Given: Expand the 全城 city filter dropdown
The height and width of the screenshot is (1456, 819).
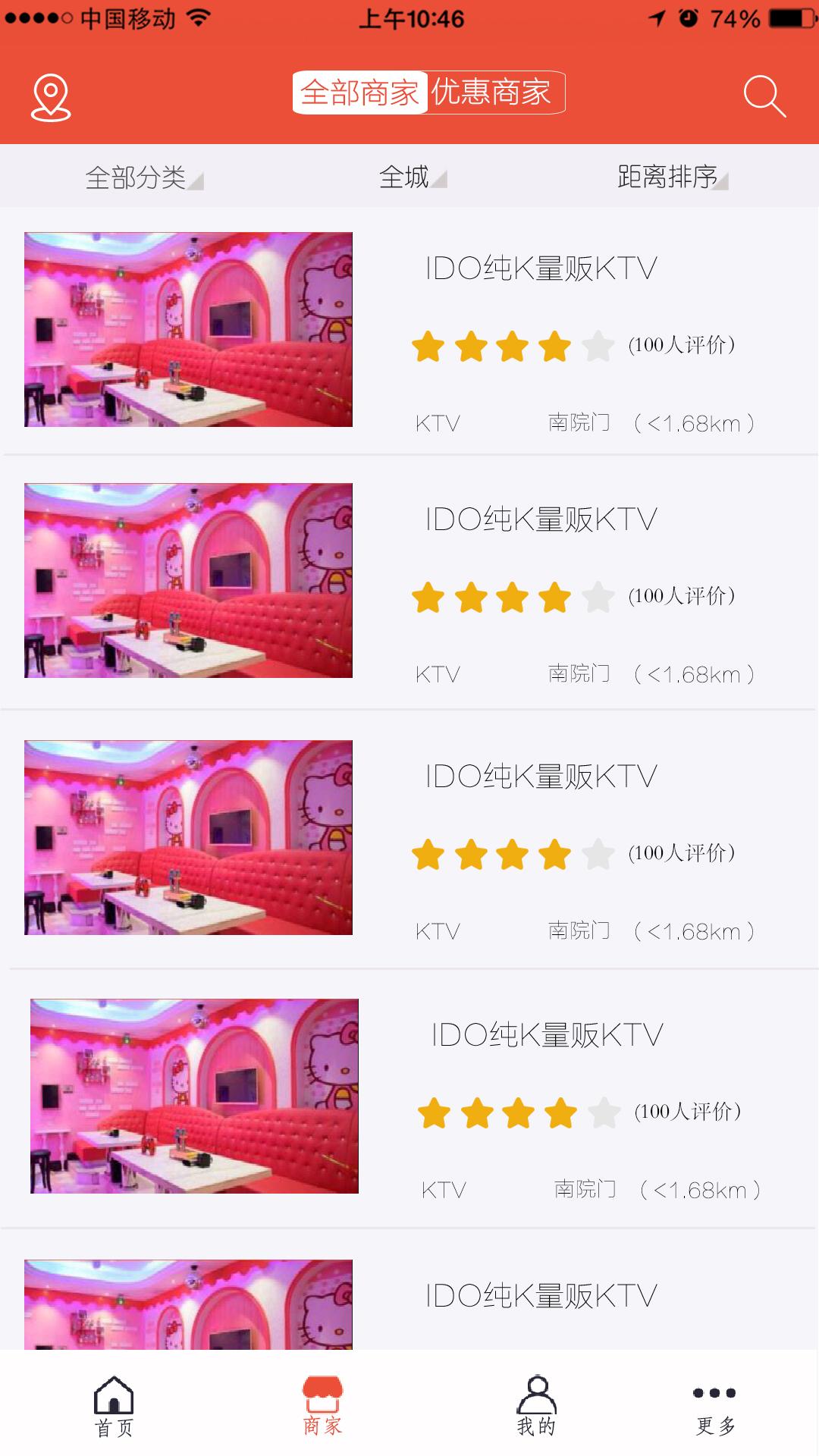Looking at the screenshot, I should (410, 177).
